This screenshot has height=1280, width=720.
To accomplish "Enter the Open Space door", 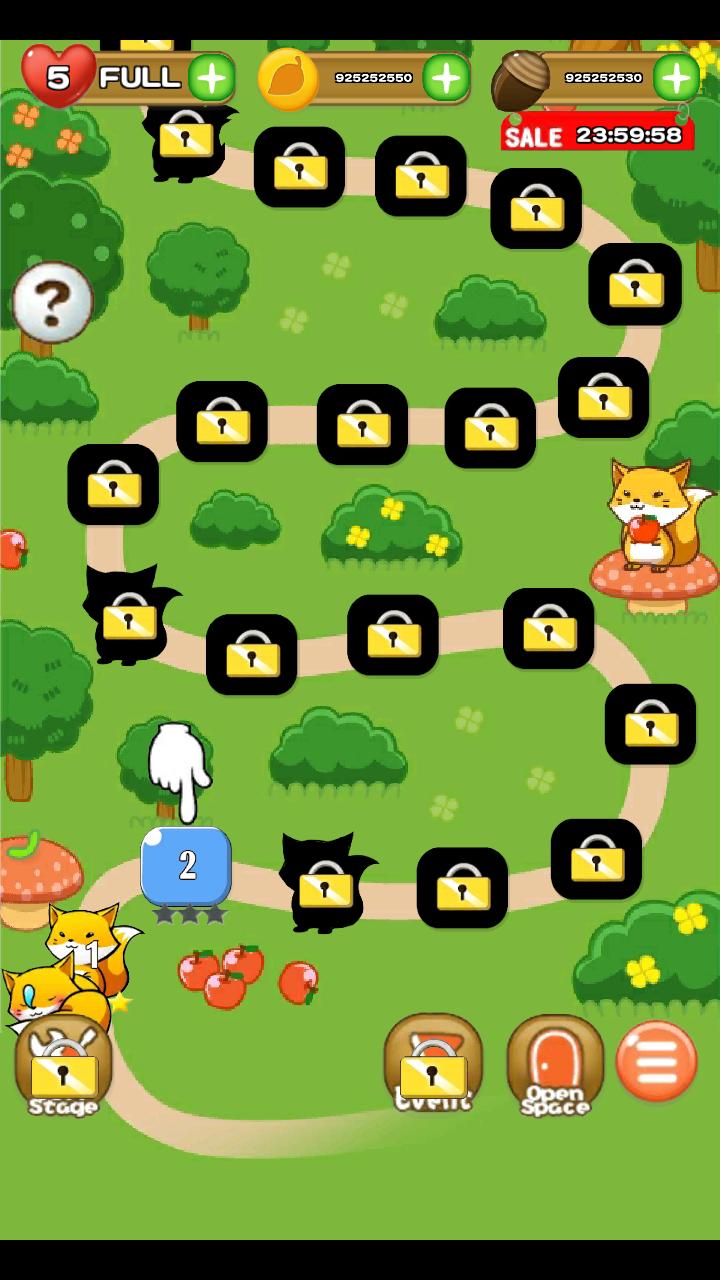I will pos(555,1067).
